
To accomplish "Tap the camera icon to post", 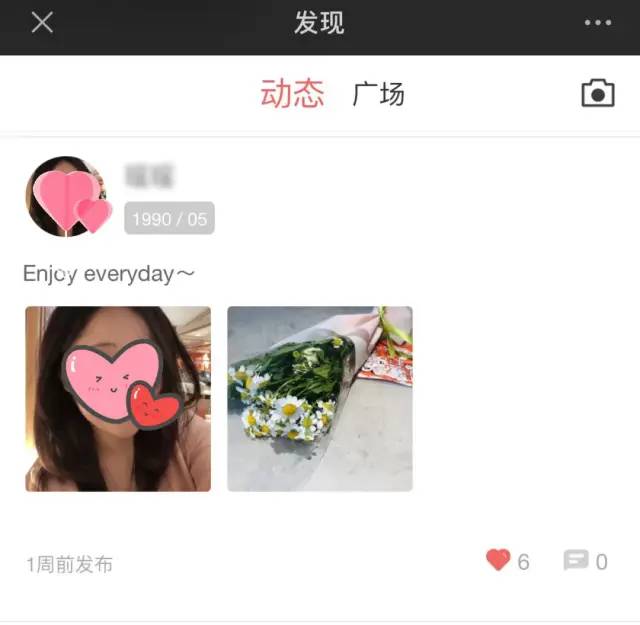I will pyautogui.click(x=597, y=93).
